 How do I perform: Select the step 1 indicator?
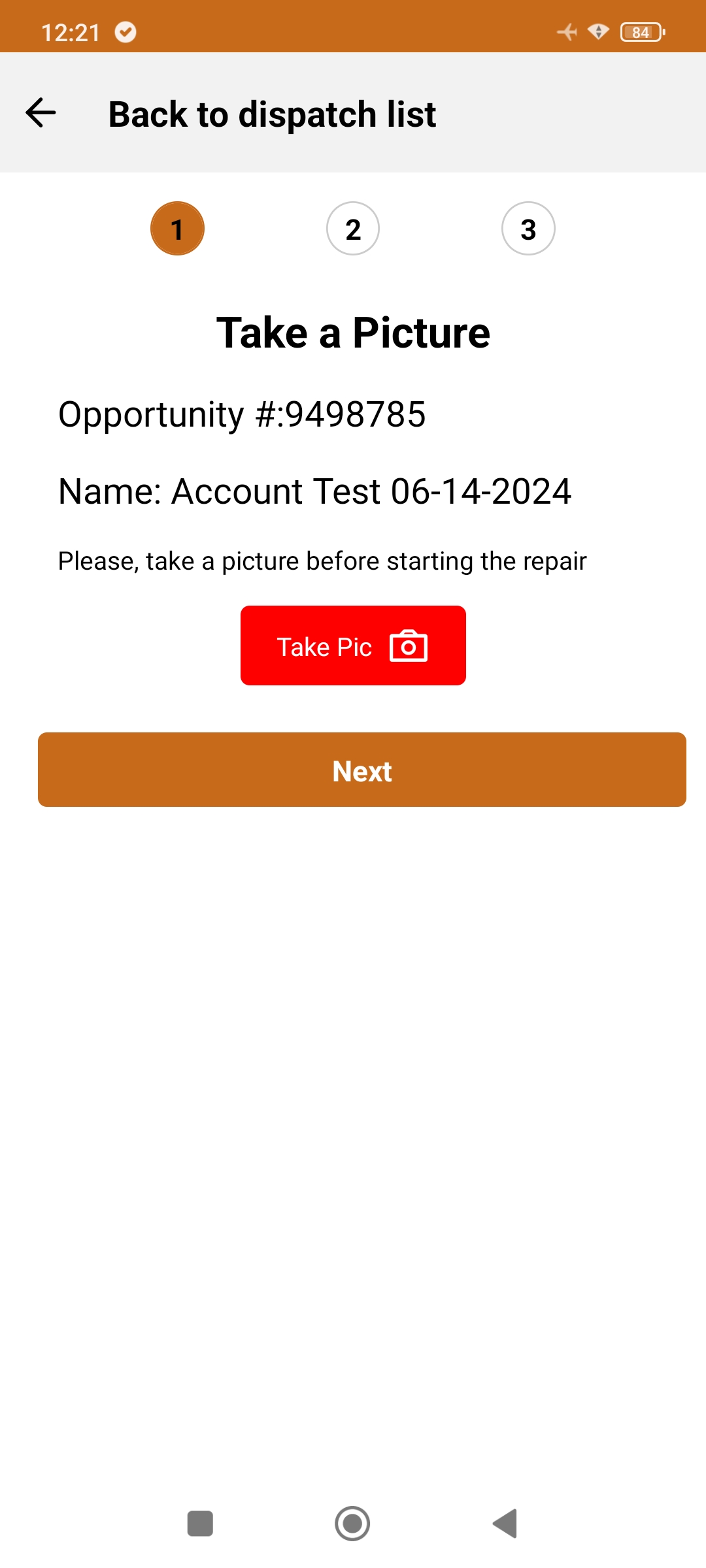[x=177, y=229]
